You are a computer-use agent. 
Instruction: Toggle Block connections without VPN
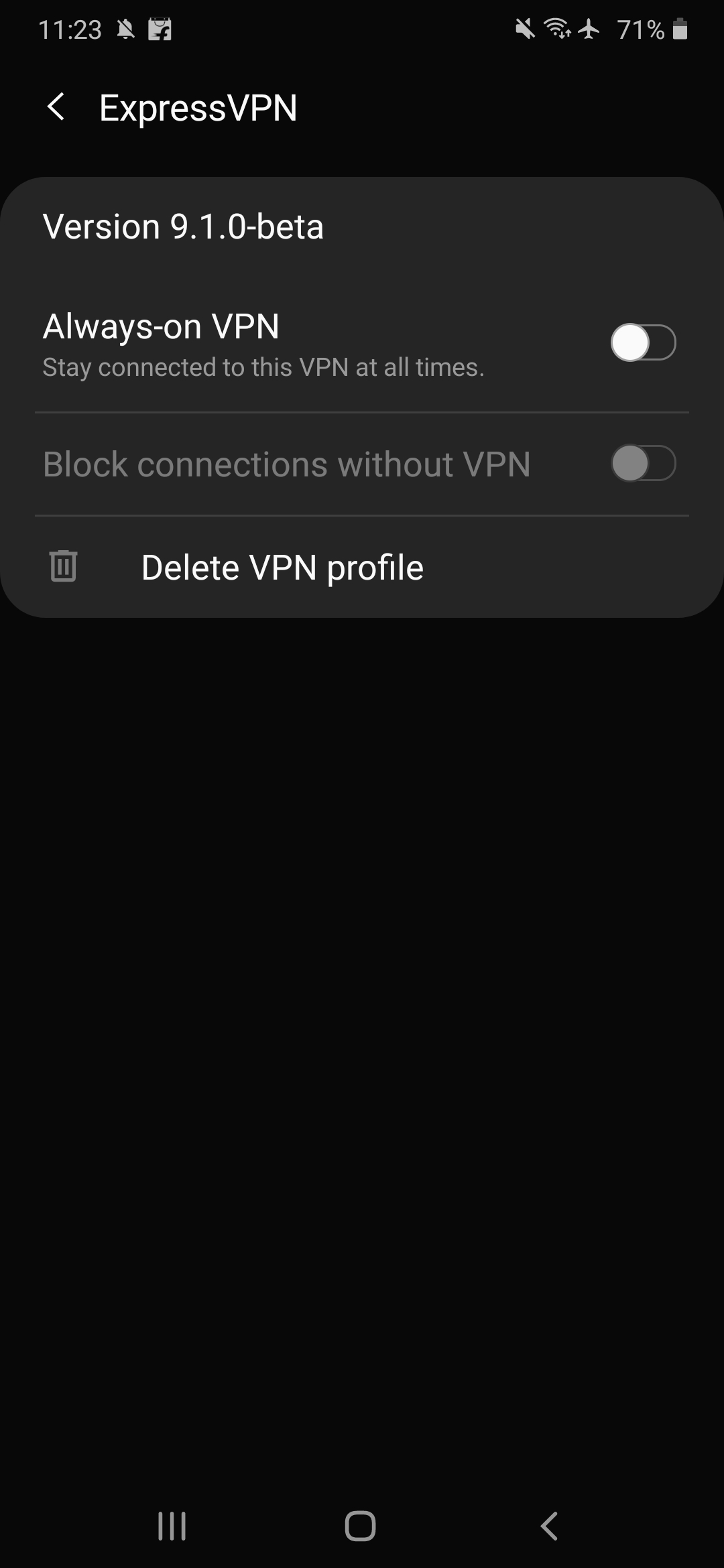643,463
